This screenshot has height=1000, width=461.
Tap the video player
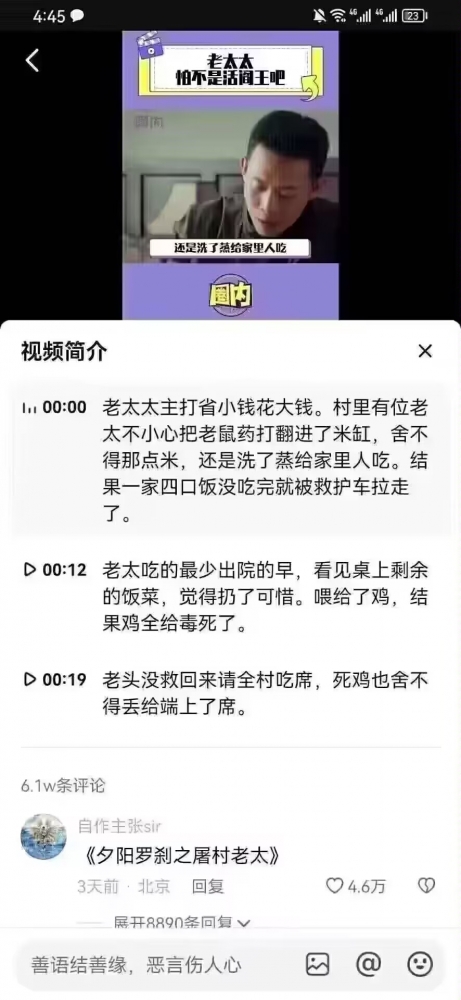[x=230, y=175]
